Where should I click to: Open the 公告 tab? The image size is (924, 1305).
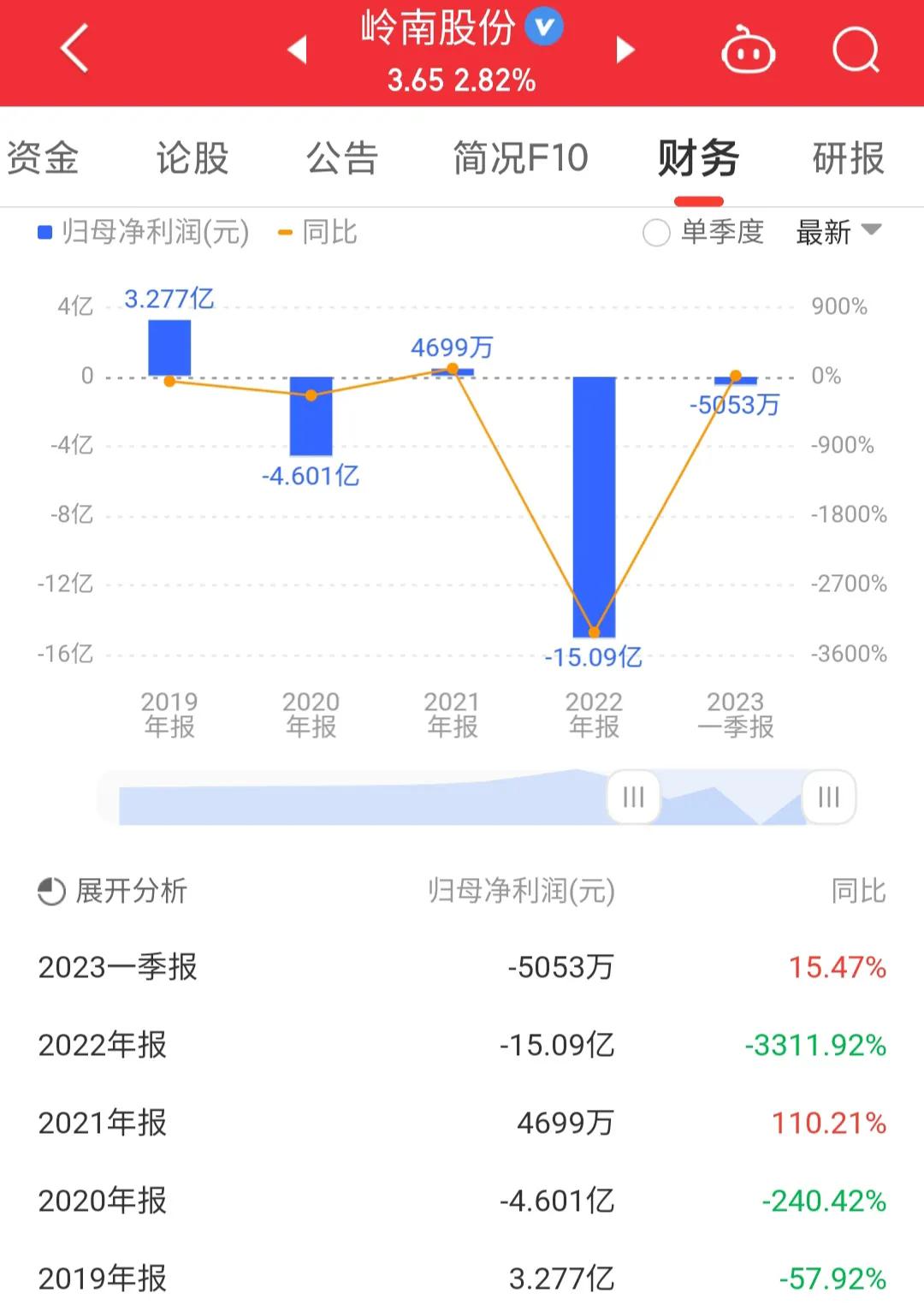tap(342, 158)
